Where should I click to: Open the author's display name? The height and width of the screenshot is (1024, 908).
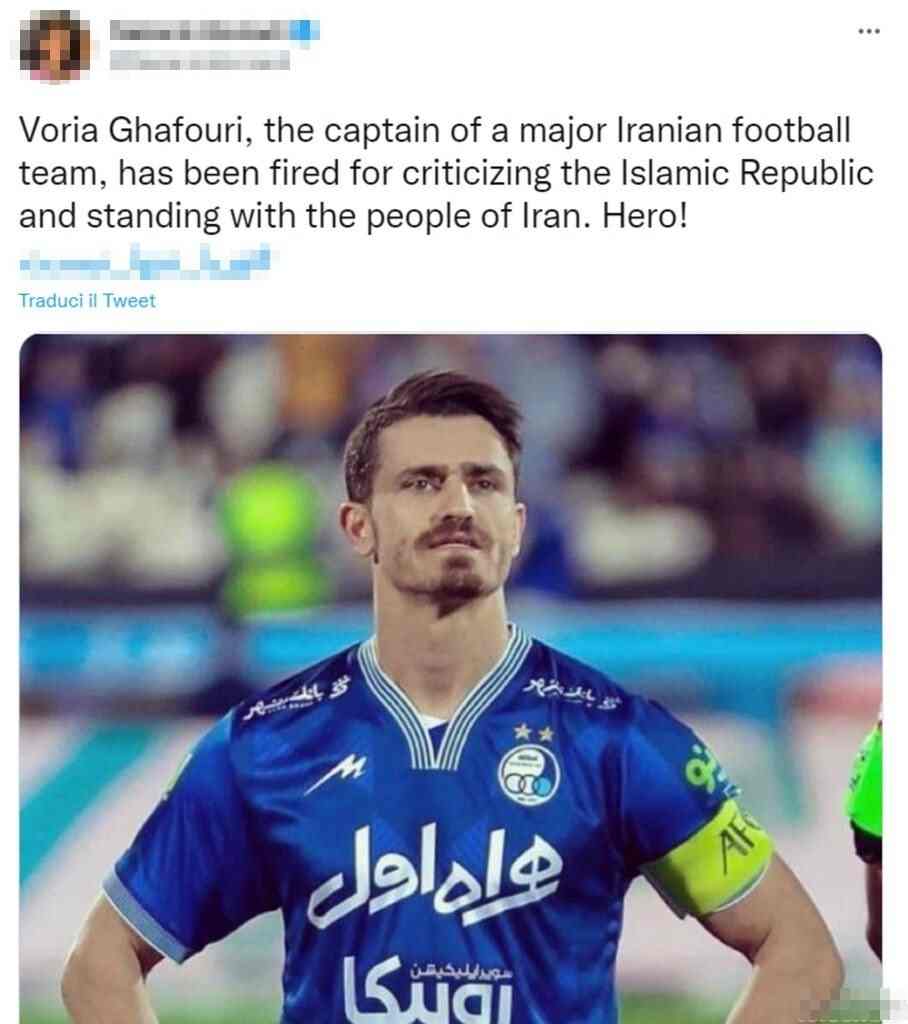coord(196,31)
